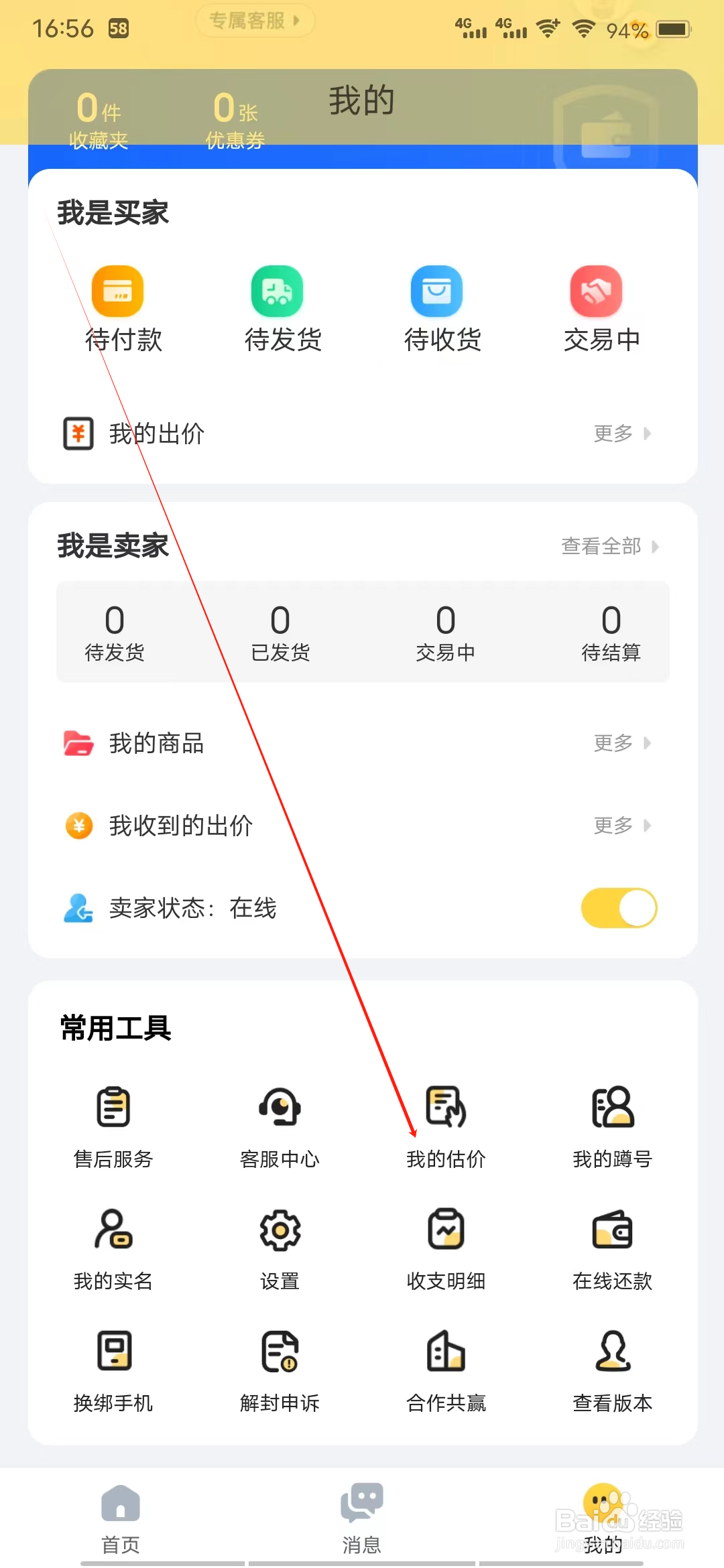The image size is (724, 1568).
Task: Open 客服中心
Action: tap(280, 1127)
